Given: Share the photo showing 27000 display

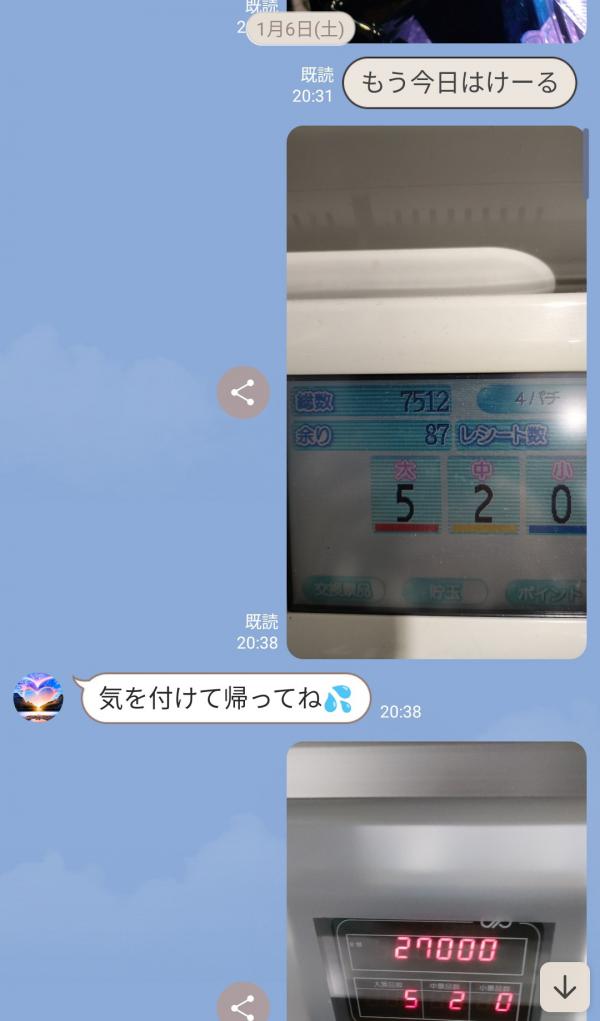Looking at the screenshot, I should pyautogui.click(x=243, y=1003).
